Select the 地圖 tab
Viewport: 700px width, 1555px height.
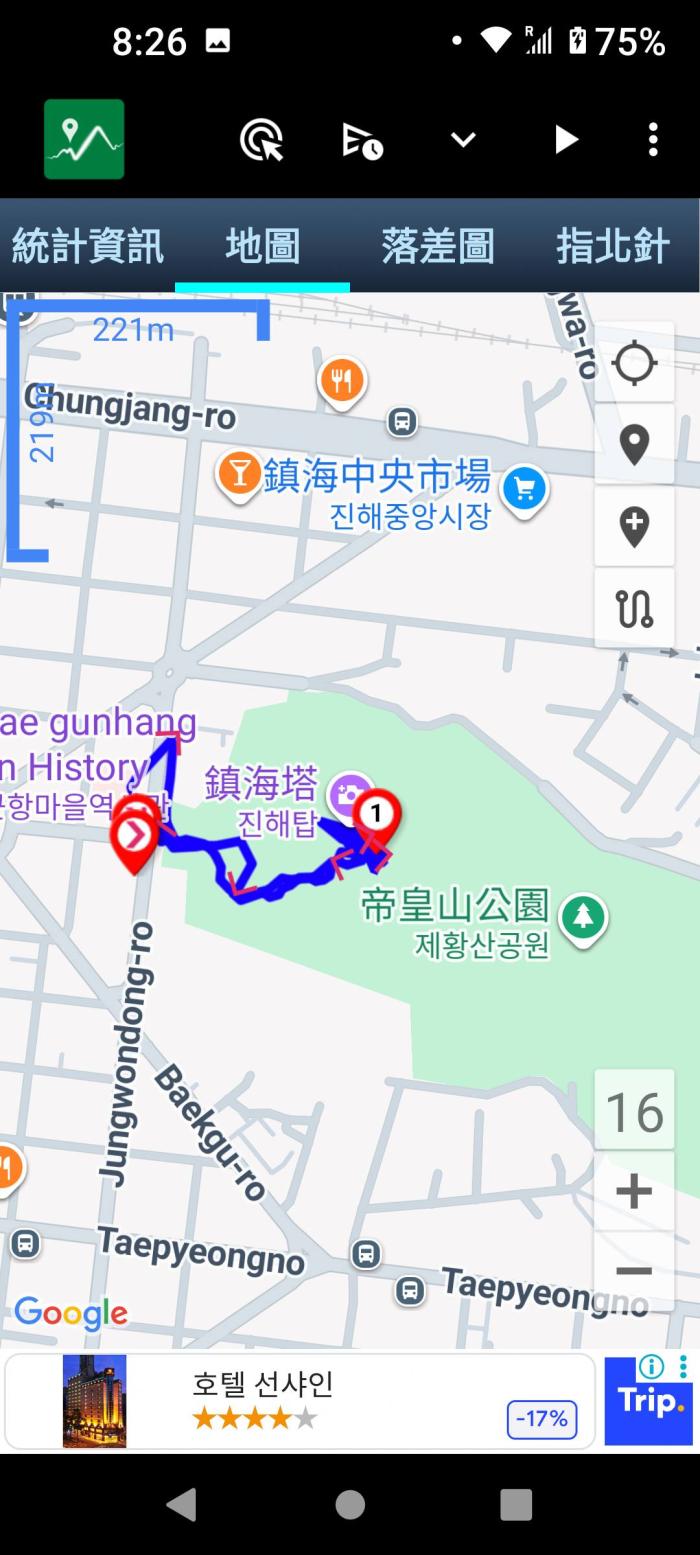tap(262, 246)
